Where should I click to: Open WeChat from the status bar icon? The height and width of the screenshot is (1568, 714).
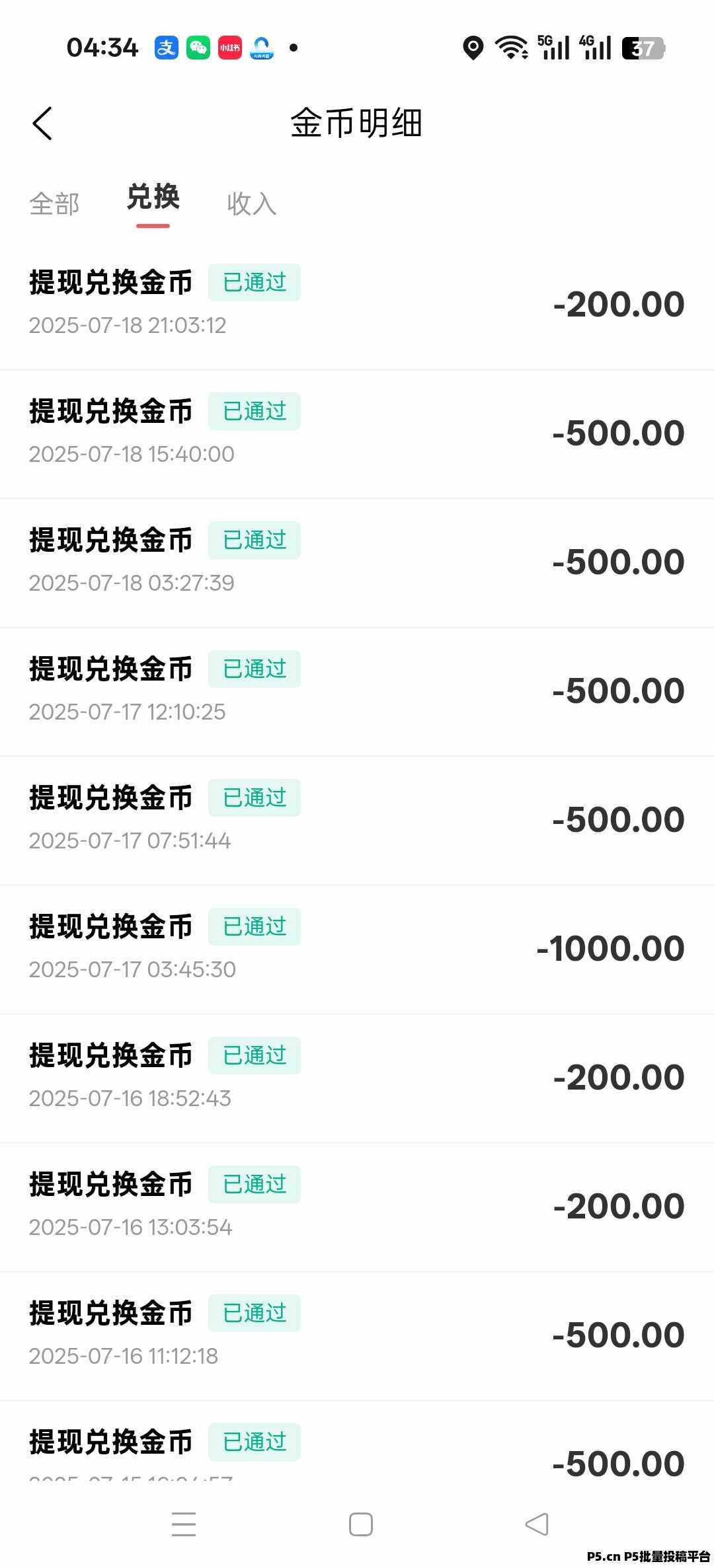tap(197, 46)
